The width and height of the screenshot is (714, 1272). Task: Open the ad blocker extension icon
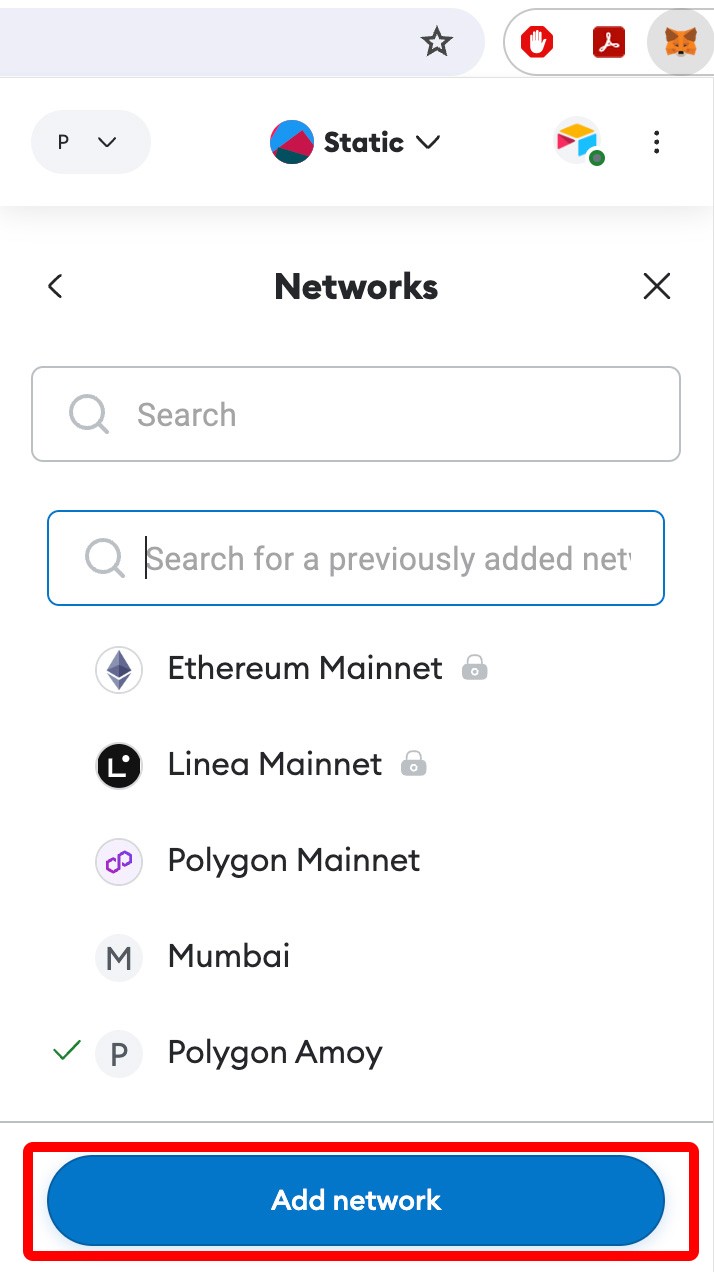(538, 42)
